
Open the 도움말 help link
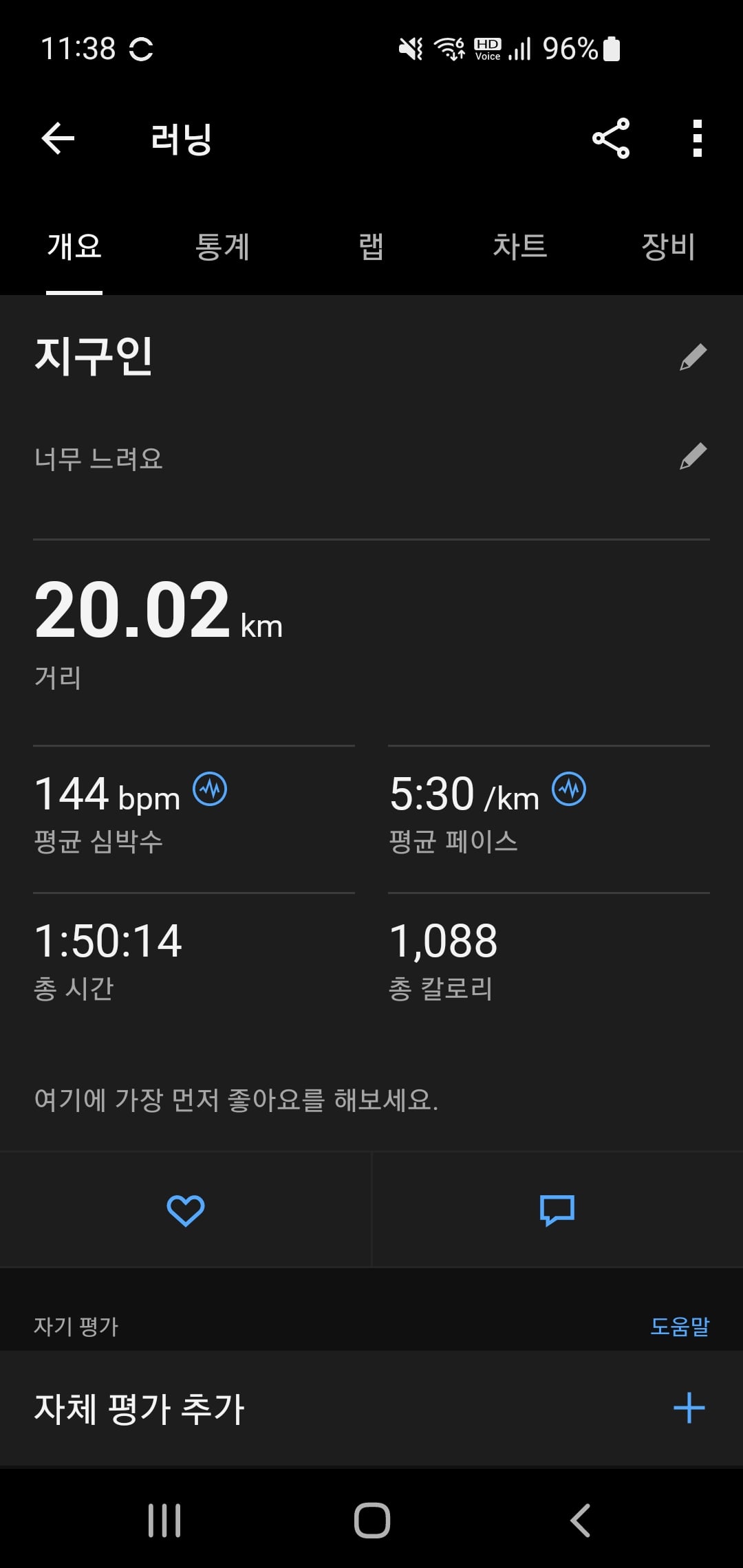coord(680,1326)
